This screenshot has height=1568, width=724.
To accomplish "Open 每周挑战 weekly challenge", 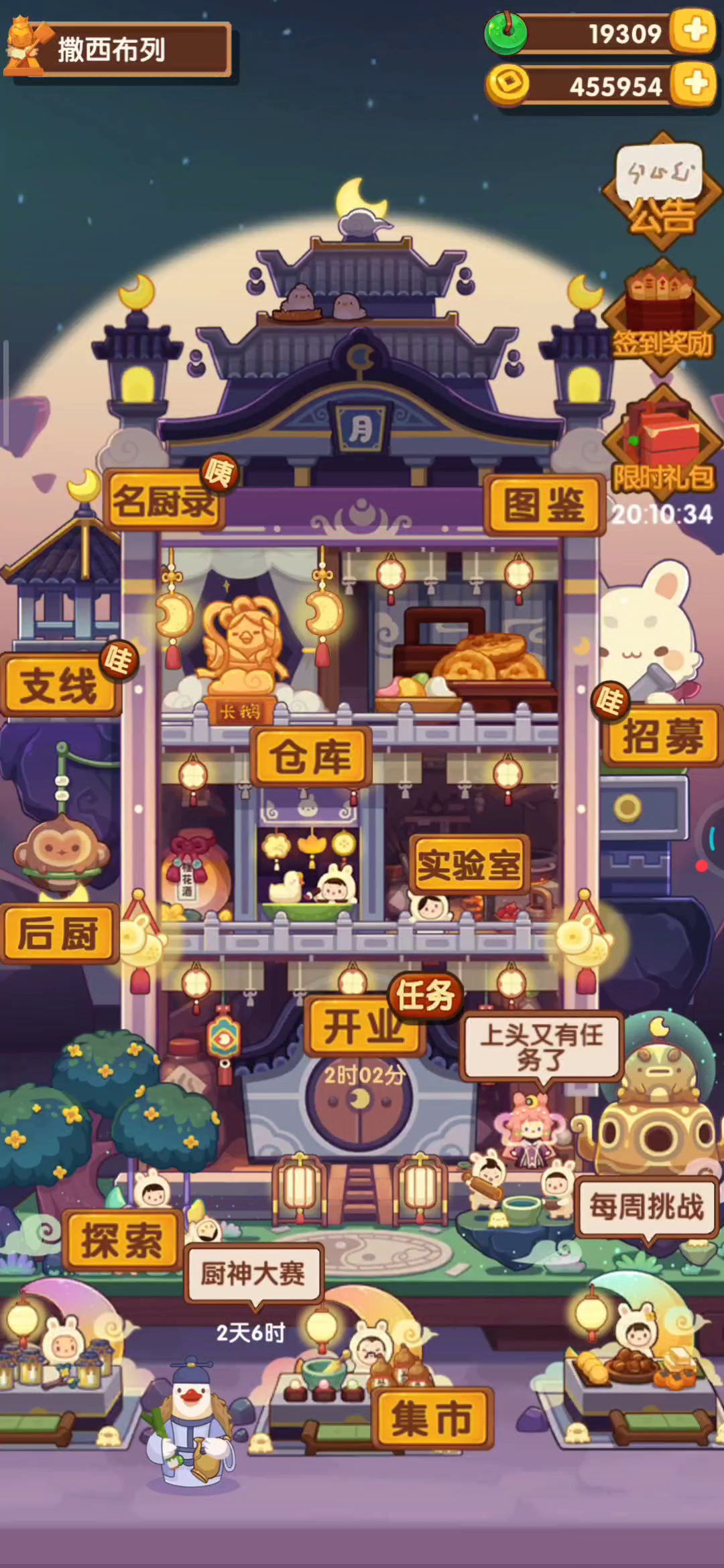I will 647,1207.
